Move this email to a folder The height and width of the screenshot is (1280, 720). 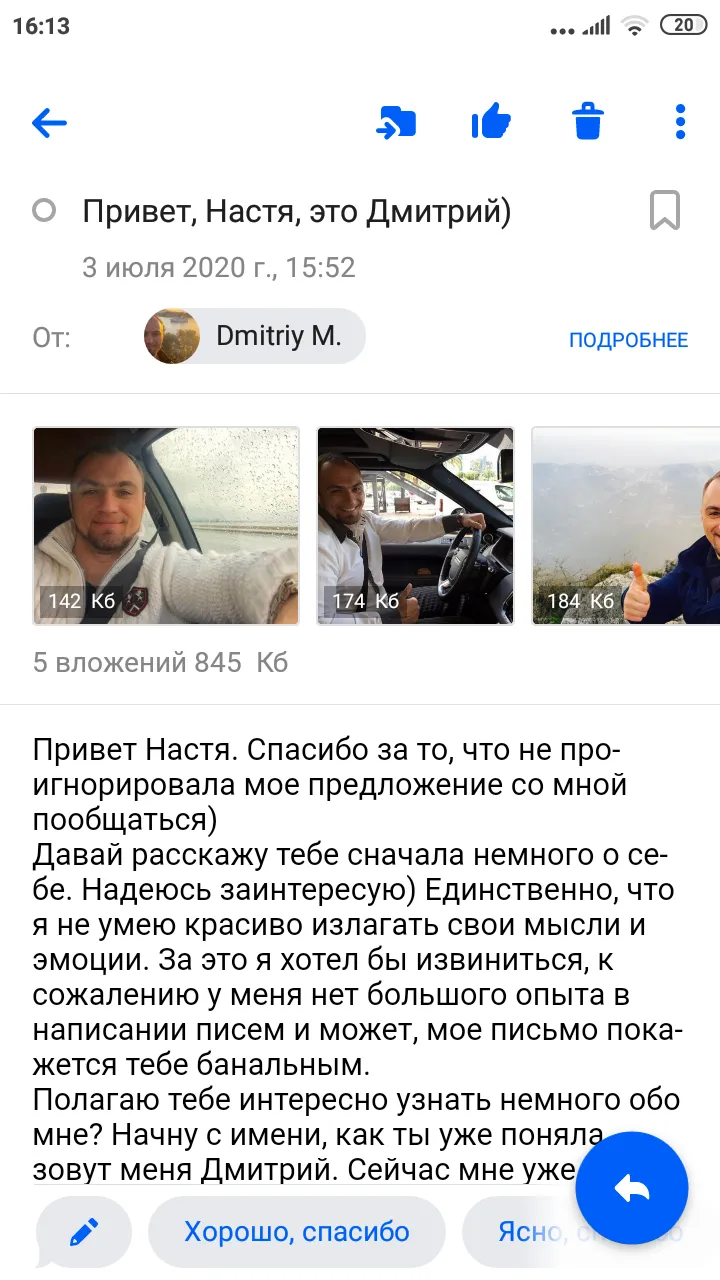[396, 123]
